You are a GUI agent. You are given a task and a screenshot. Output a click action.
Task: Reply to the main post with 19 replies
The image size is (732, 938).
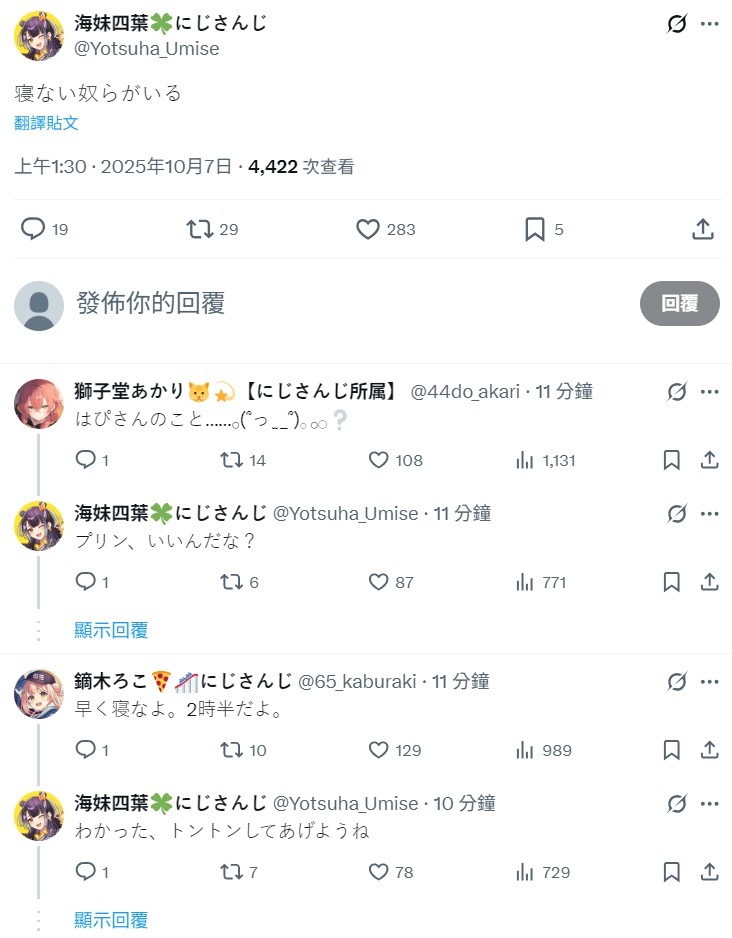pos(34,229)
